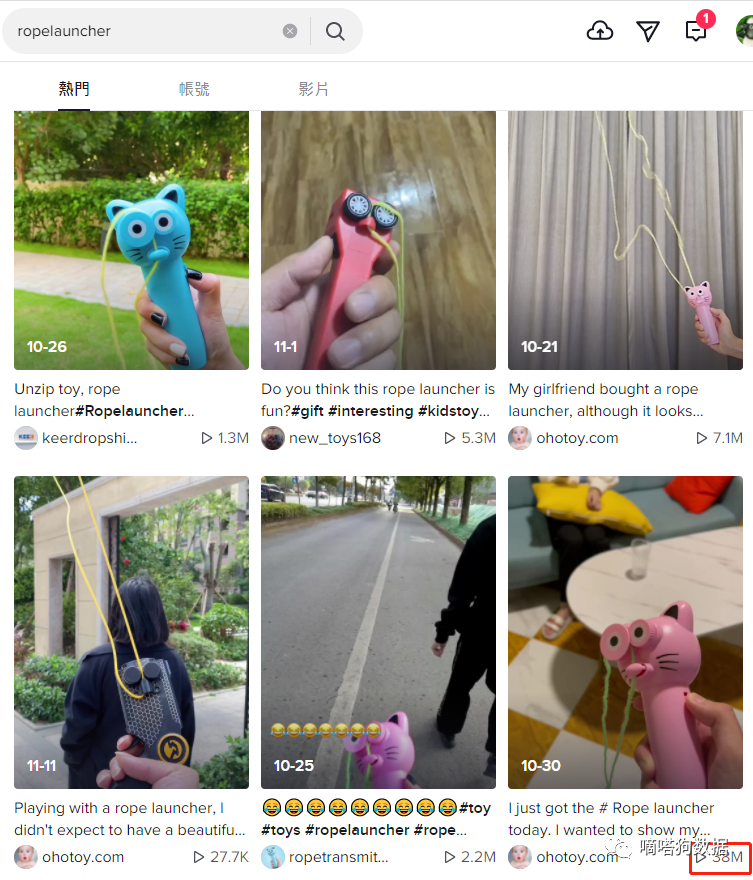
Task: Clear the search text
Action: (290, 31)
